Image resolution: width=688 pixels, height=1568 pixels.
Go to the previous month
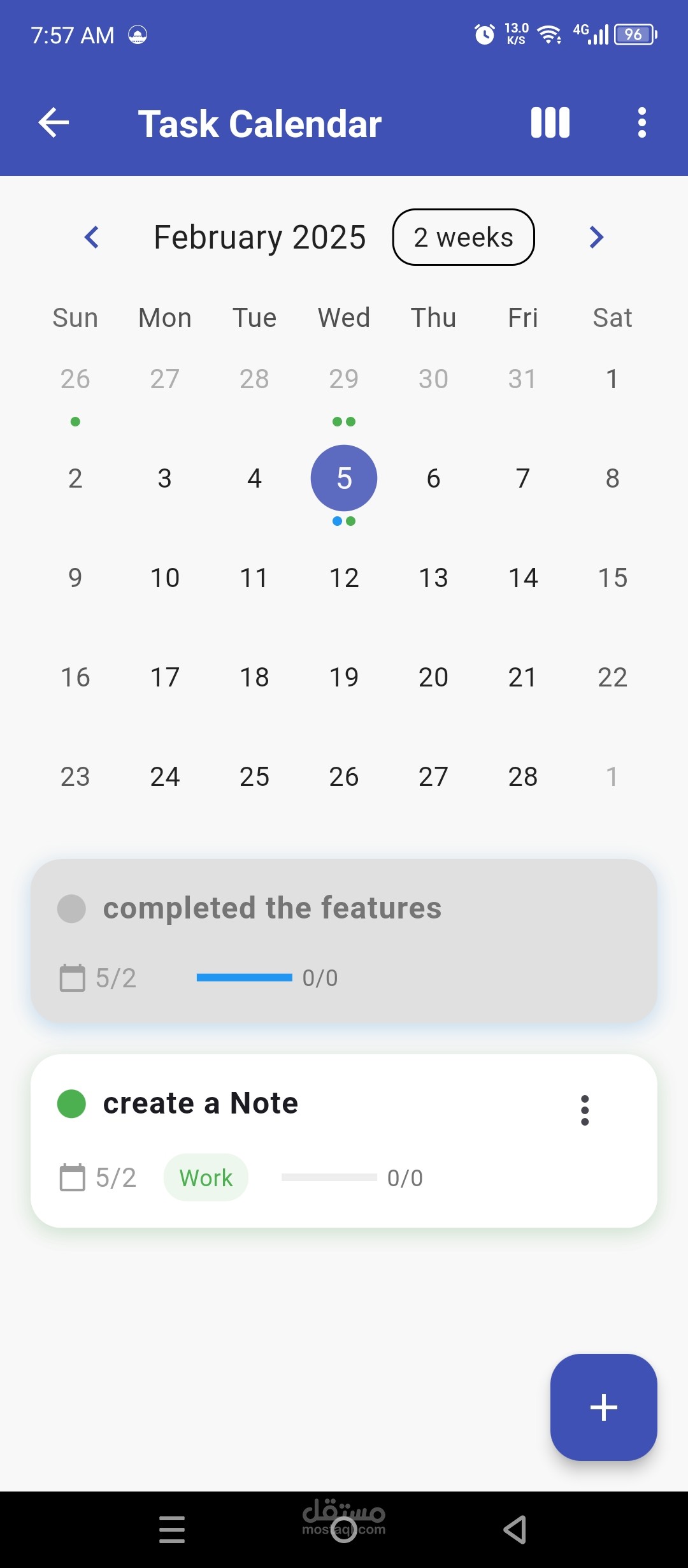[x=92, y=237]
